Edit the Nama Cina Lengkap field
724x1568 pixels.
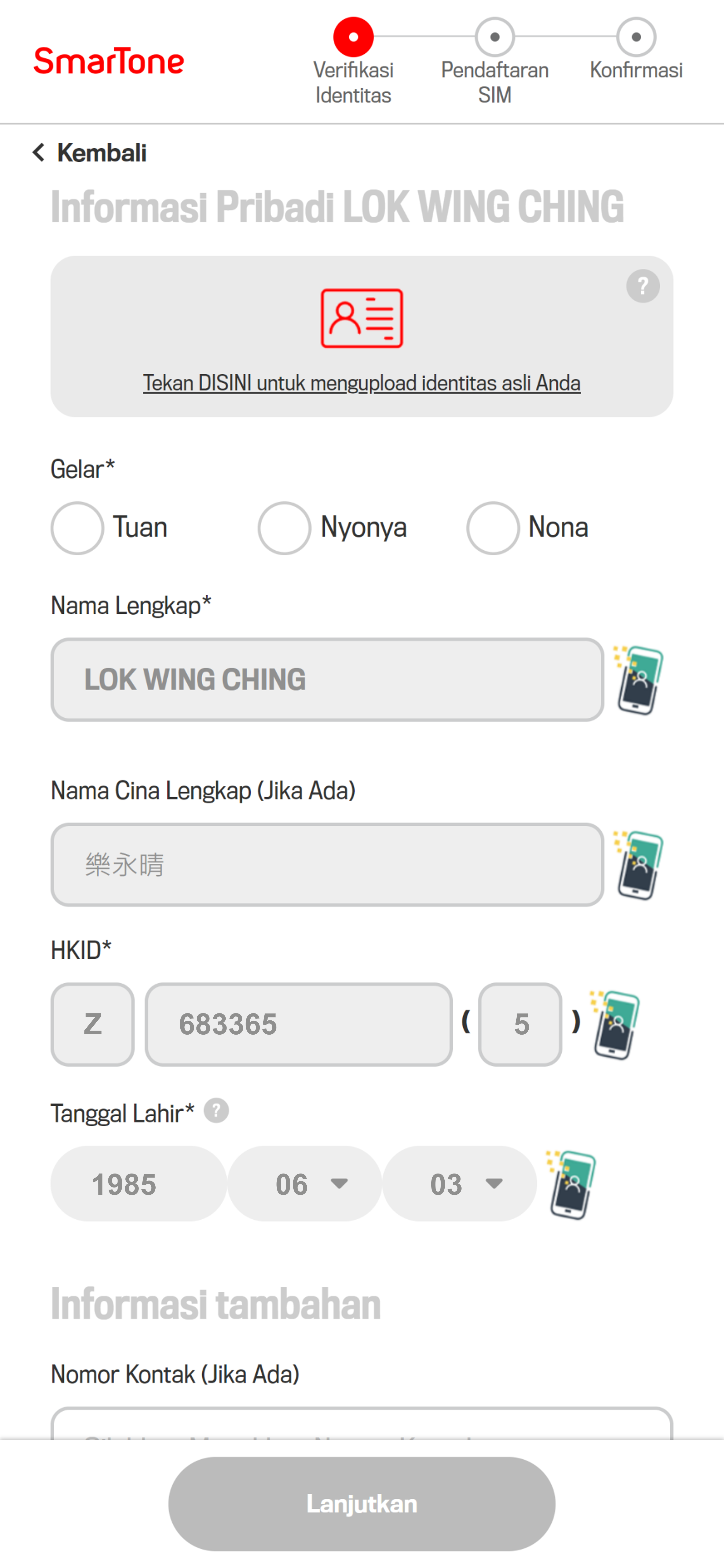[328, 864]
